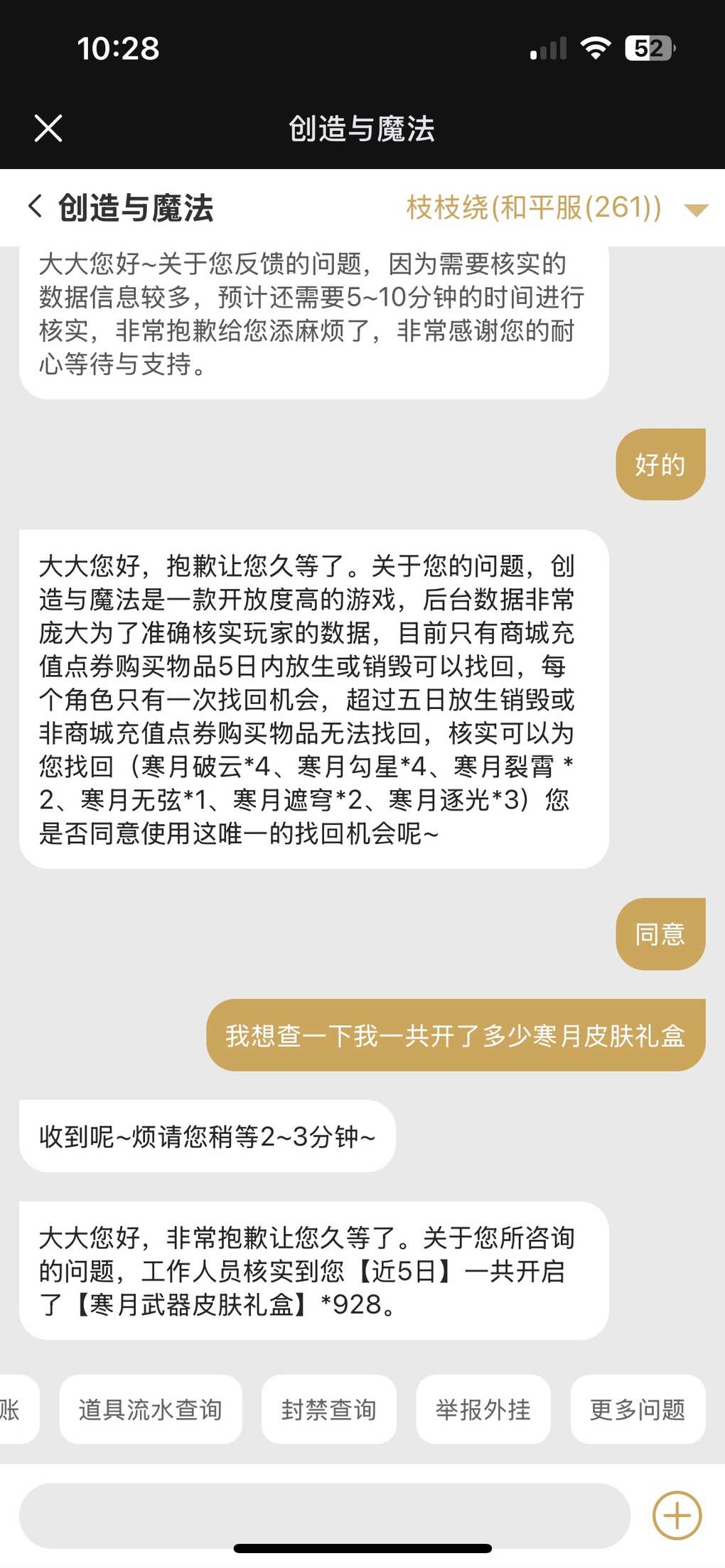Select the 道具流水查询 quick chip
Image resolution: width=725 pixels, height=1568 pixels.
pos(150,1410)
